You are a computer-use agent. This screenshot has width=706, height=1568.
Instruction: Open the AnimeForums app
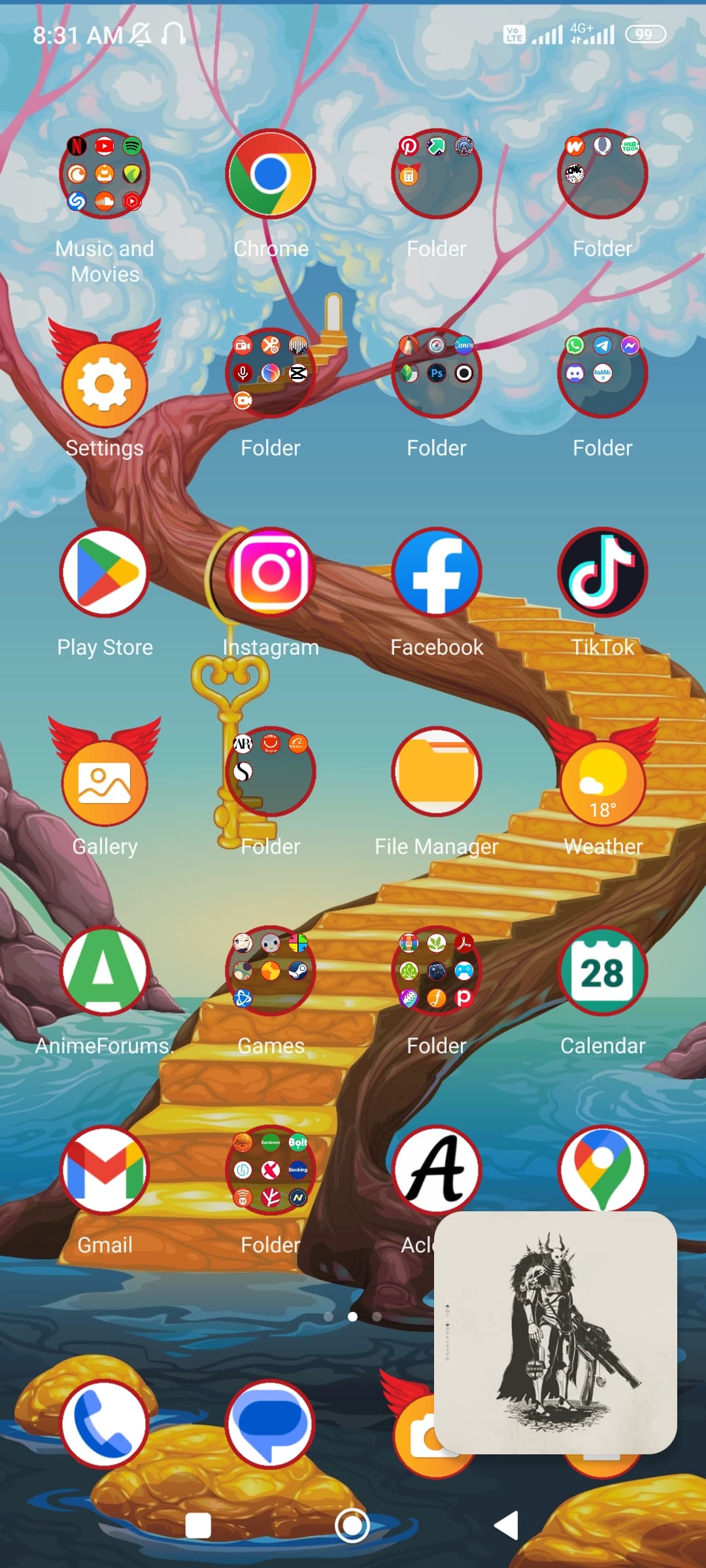point(105,971)
